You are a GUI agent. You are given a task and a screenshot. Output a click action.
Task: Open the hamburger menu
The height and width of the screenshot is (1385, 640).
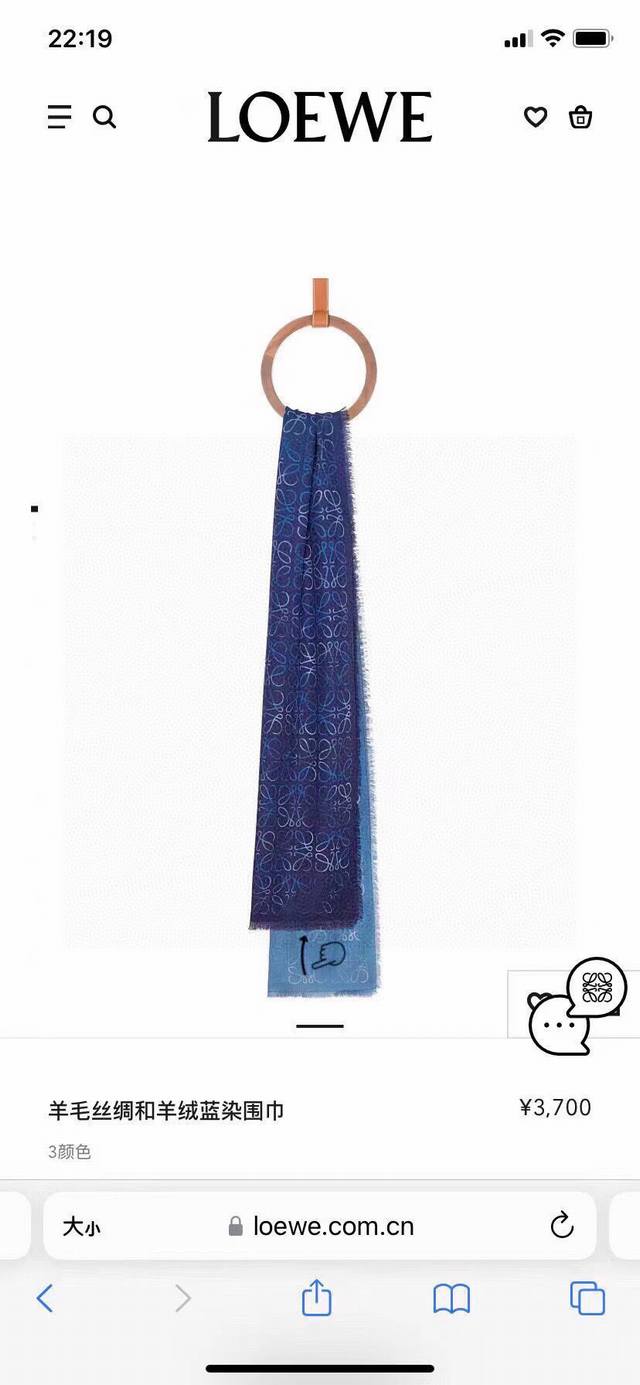pyautogui.click(x=59, y=117)
